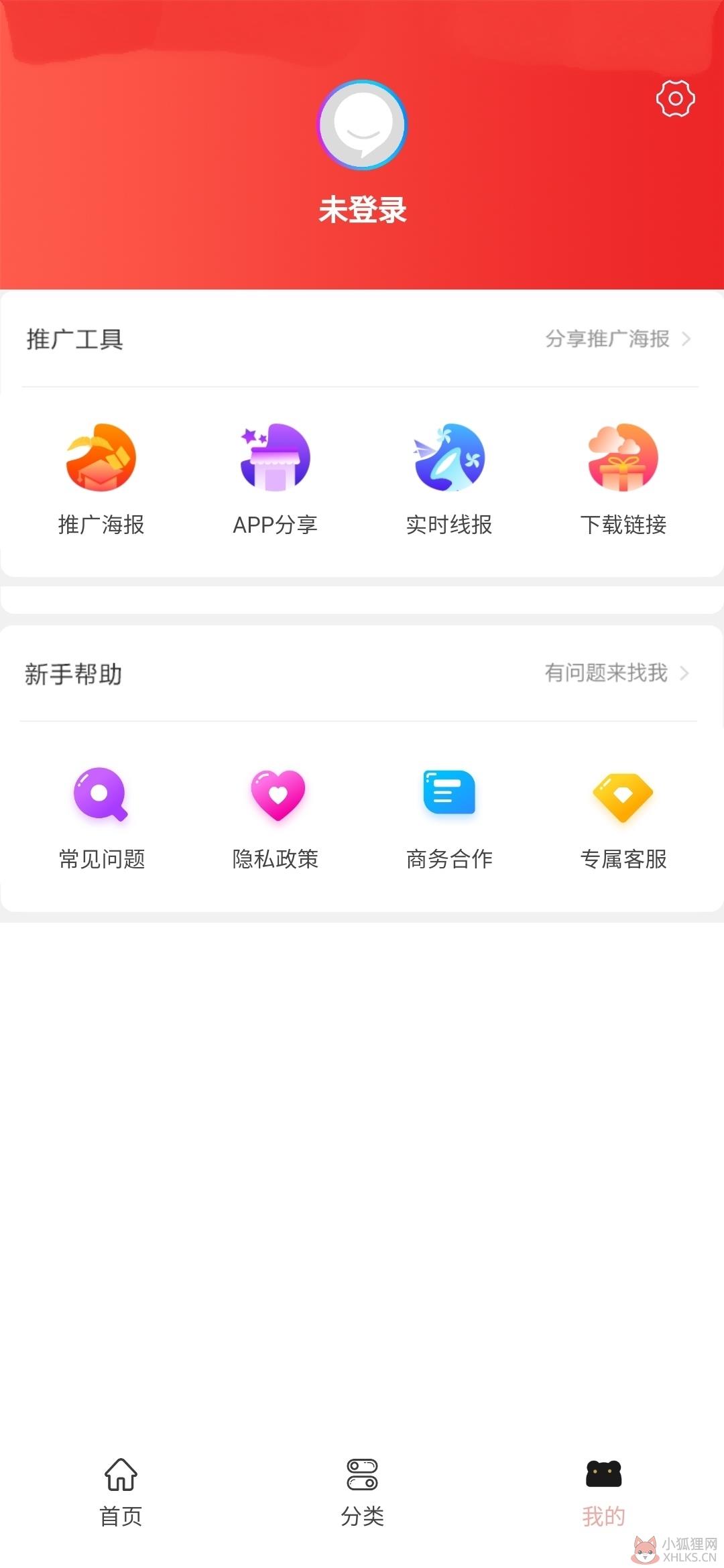
Task: Switch to the 首页 tab
Action: [121, 1492]
